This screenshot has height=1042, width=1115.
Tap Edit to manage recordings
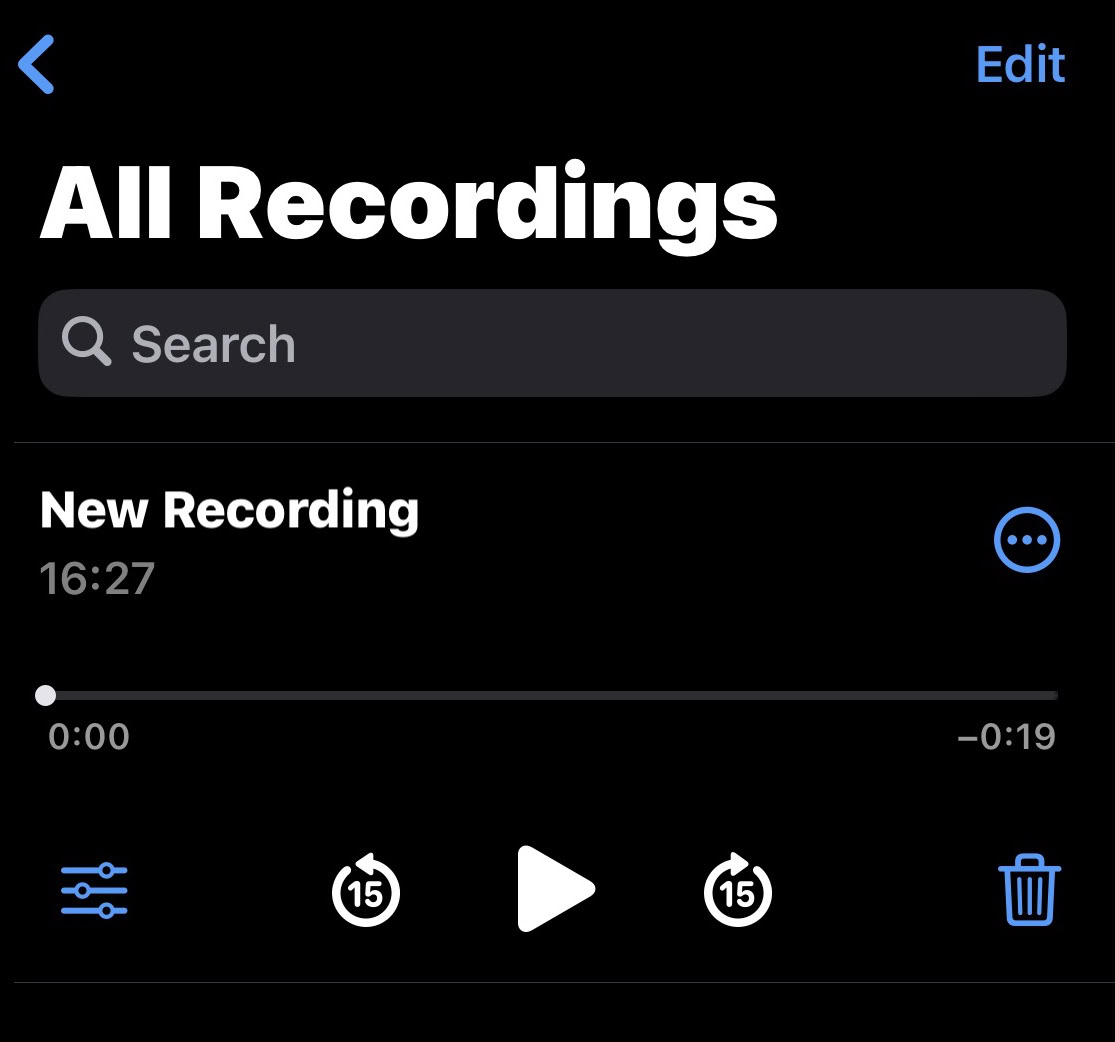click(x=1020, y=65)
